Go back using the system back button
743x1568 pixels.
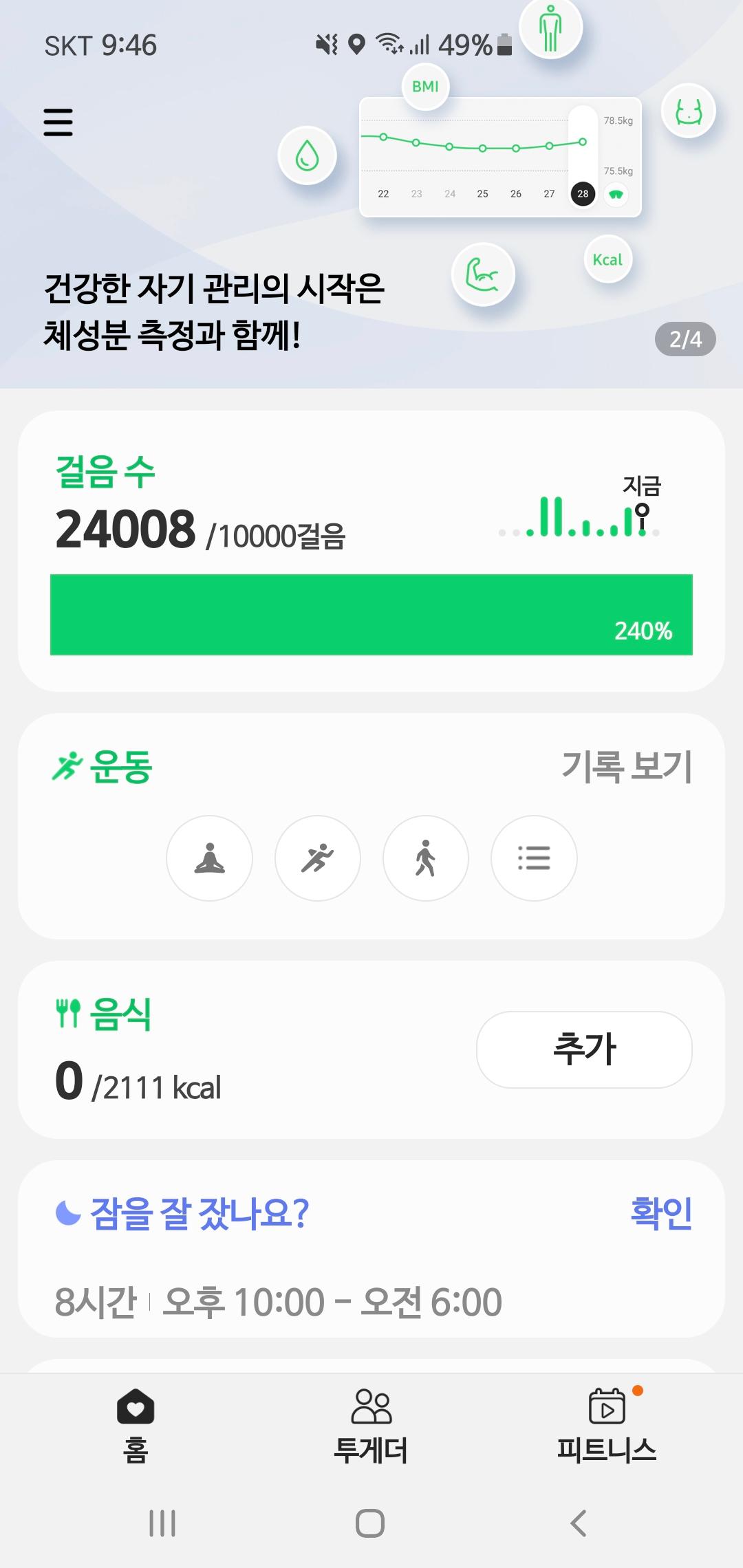pyautogui.click(x=579, y=1523)
